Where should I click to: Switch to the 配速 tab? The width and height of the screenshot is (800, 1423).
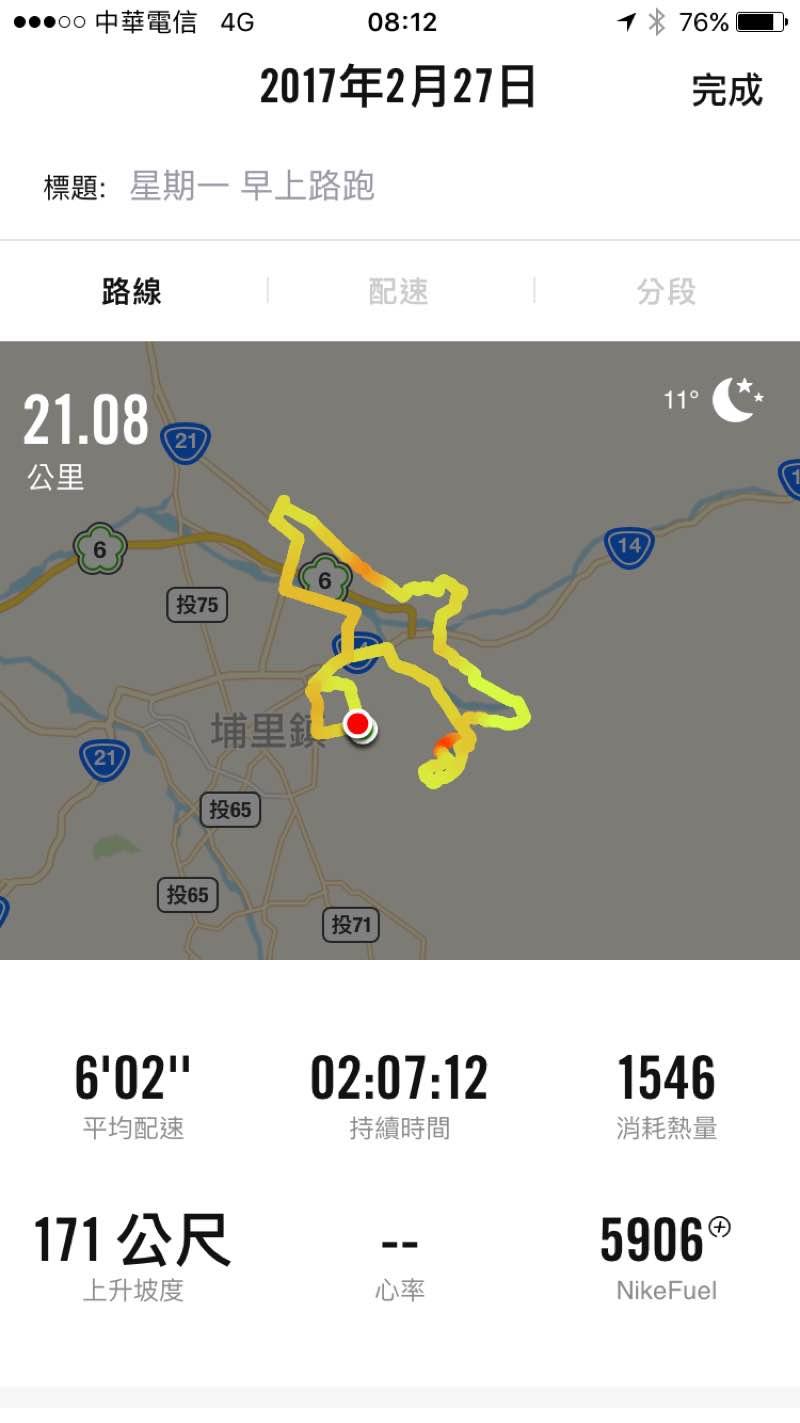tap(399, 292)
